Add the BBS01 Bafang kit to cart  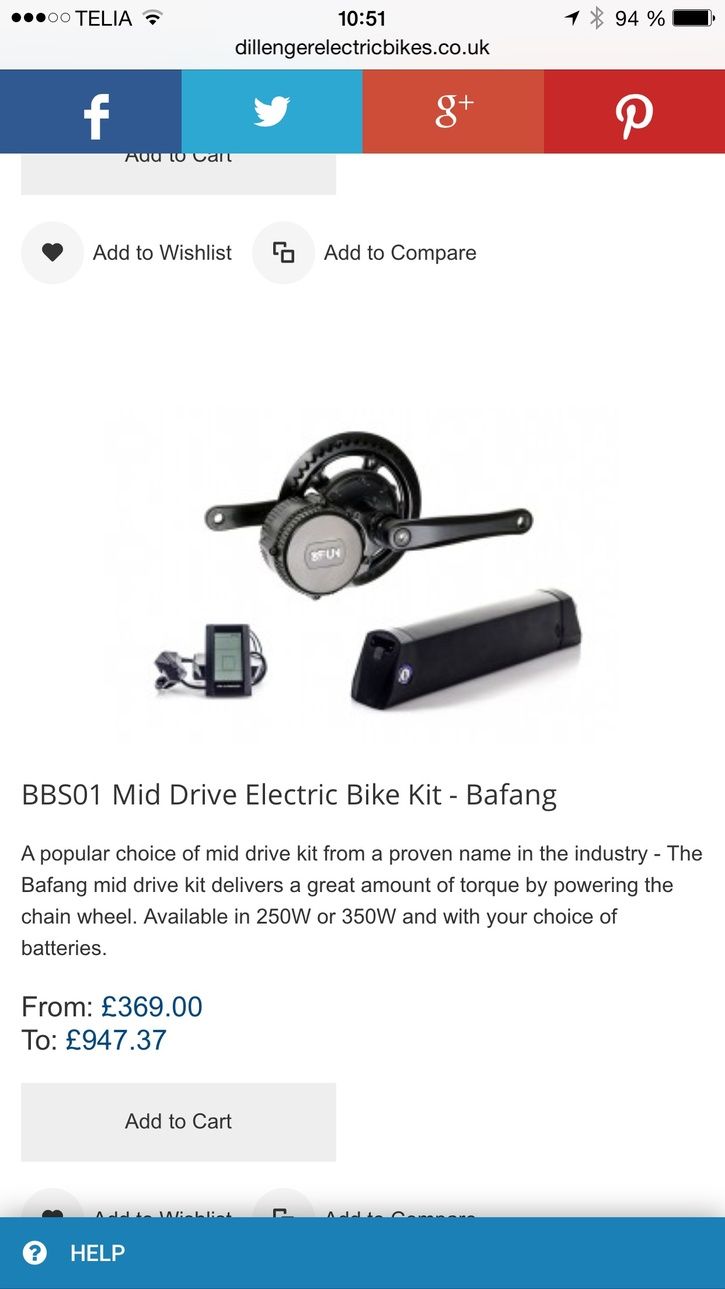[178, 1122]
